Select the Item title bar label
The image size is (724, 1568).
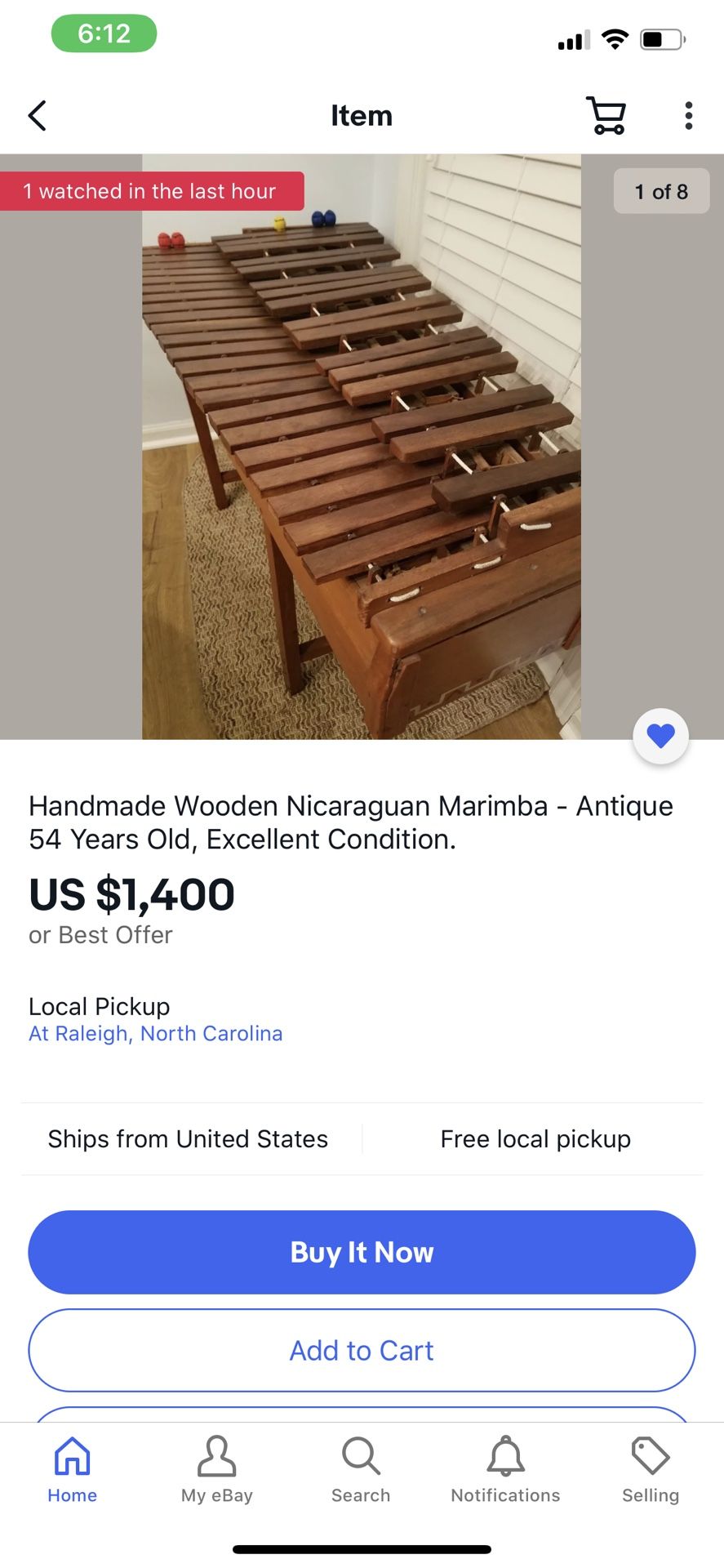362,115
